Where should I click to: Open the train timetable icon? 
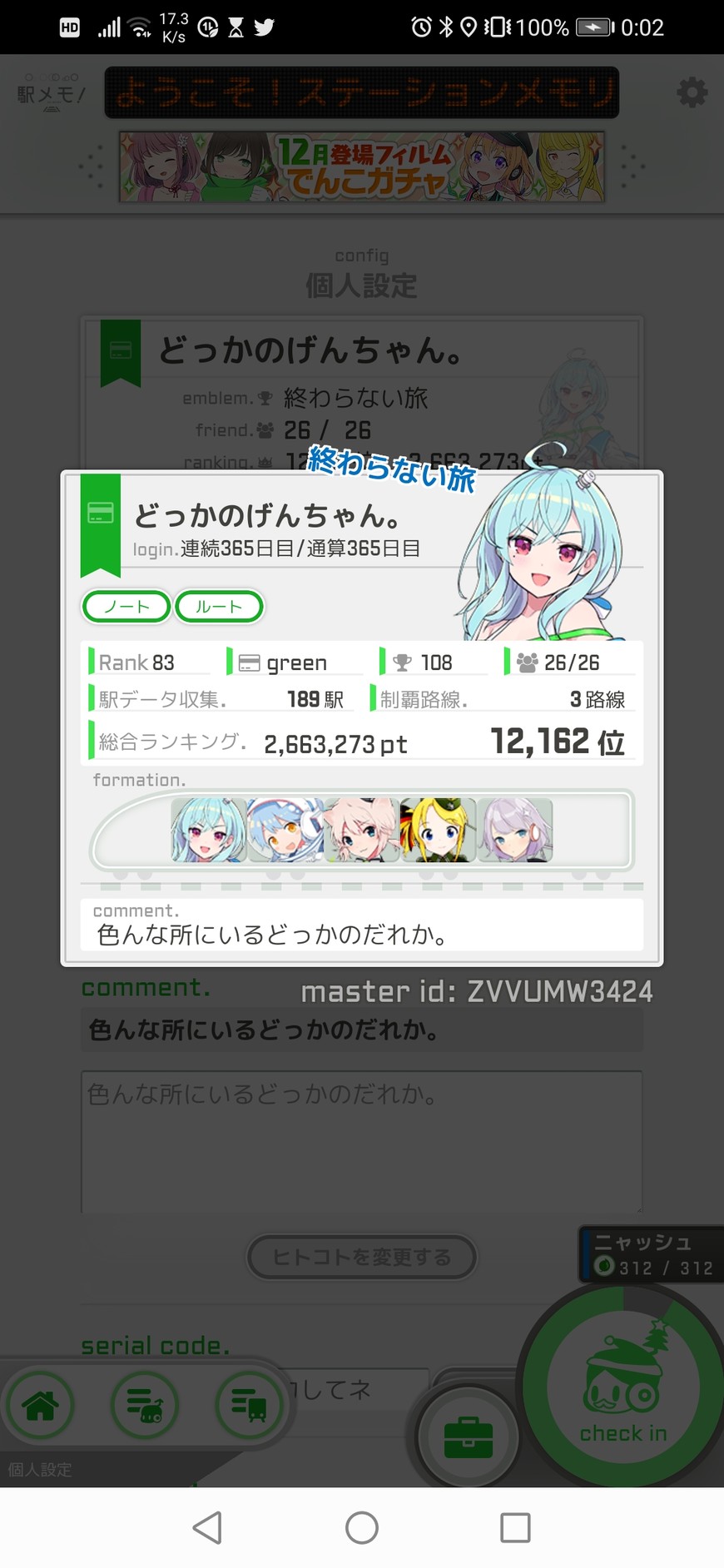click(x=249, y=1406)
